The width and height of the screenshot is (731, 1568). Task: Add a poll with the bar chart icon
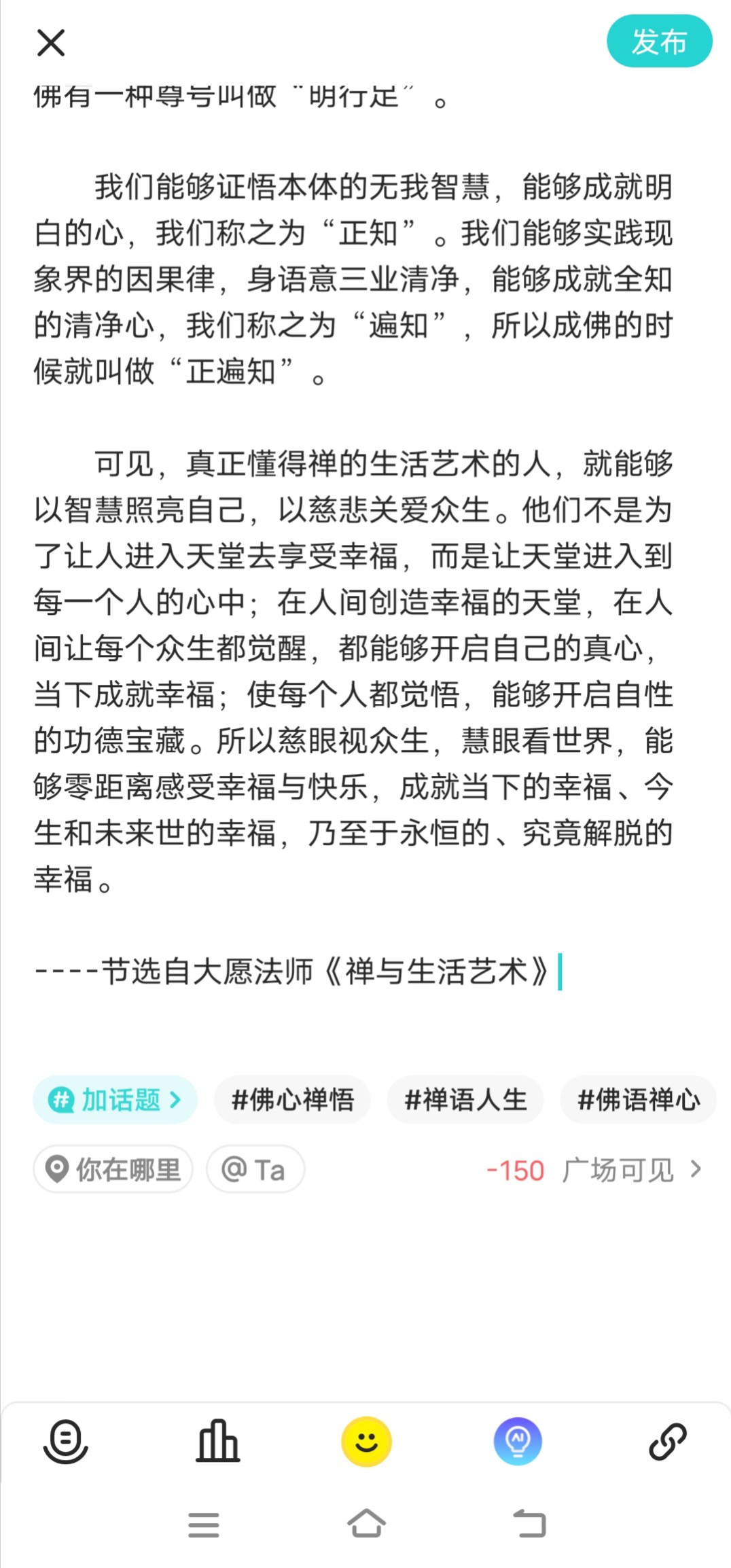pyautogui.click(x=217, y=1441)
